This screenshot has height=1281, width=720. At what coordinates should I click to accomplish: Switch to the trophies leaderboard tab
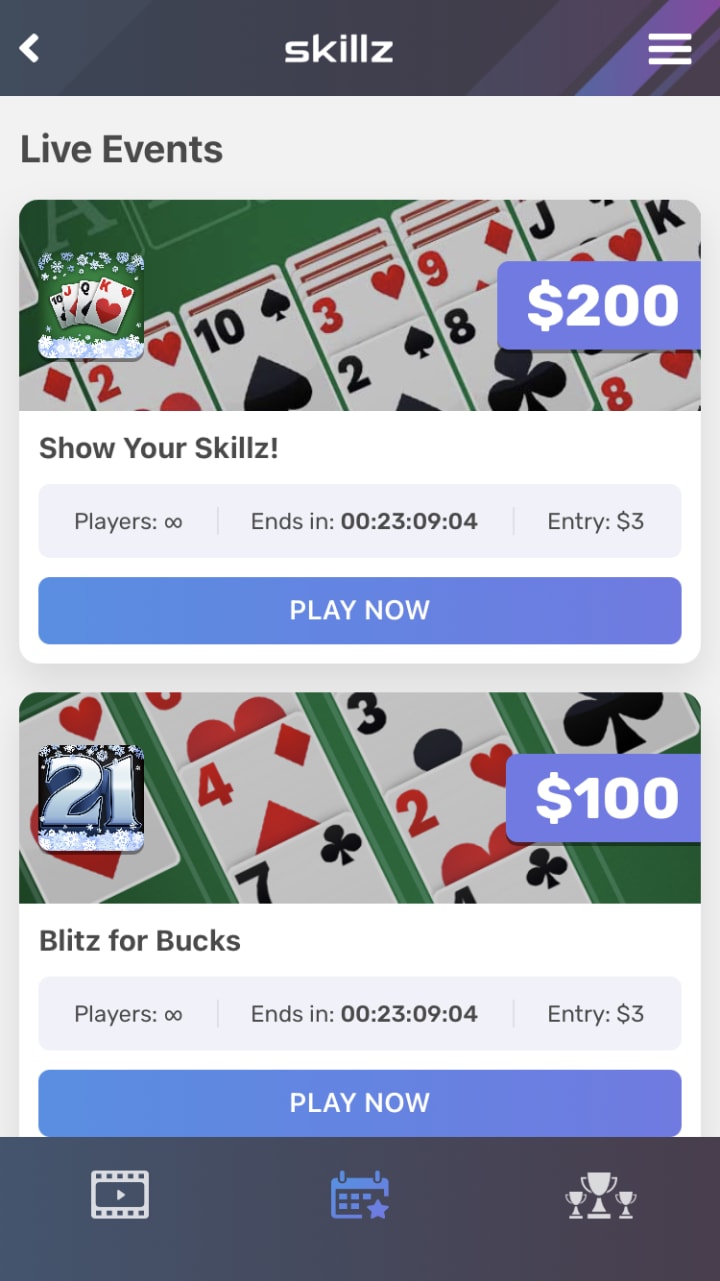[600, 1195]
